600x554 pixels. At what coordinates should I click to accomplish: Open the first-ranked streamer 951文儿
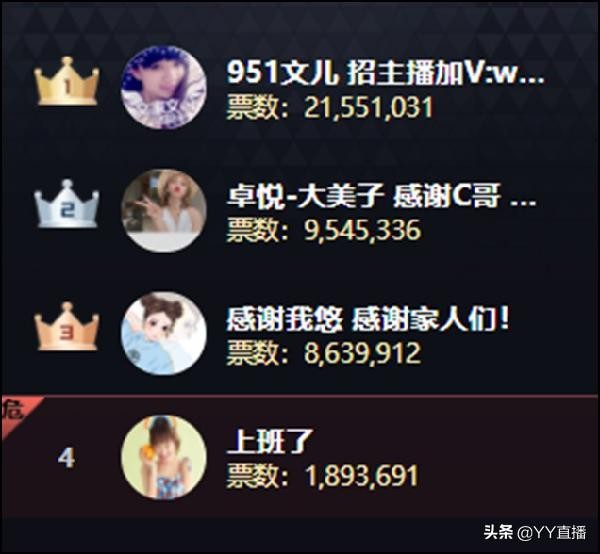coord(385,74)
